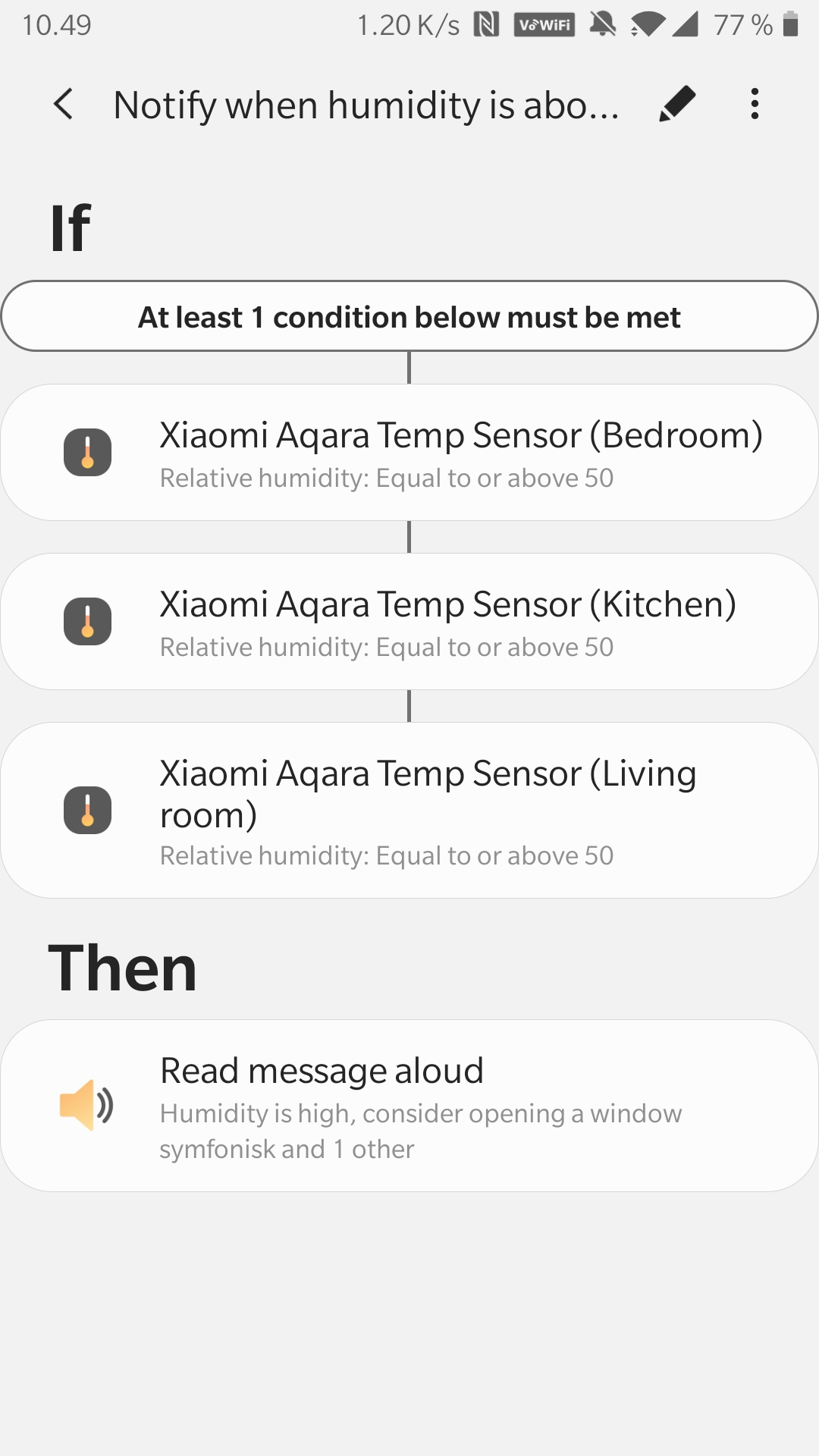This screenshot has width=819, height=1456.
Task: Click the pencil icon to rename routine
Action: click(676, 104)
